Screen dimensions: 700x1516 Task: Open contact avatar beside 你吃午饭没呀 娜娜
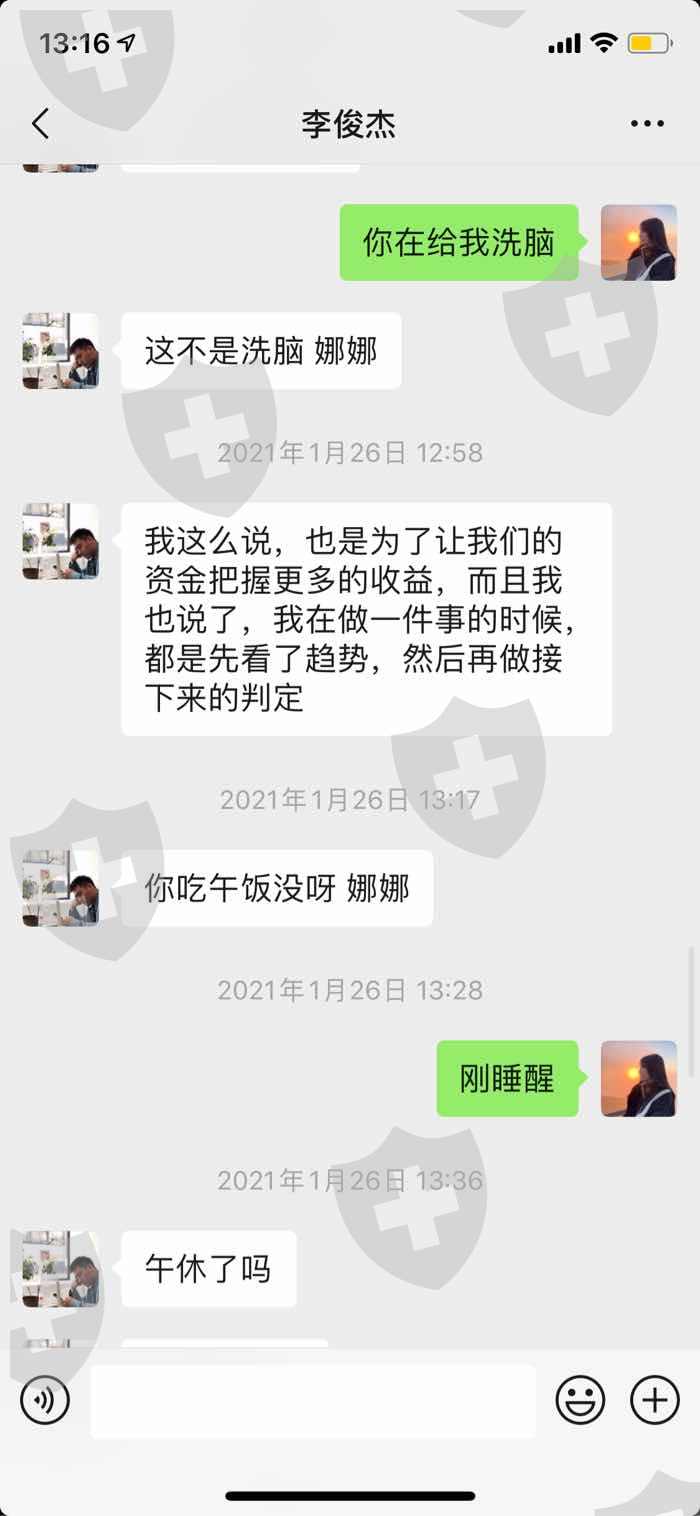point(61,888)
